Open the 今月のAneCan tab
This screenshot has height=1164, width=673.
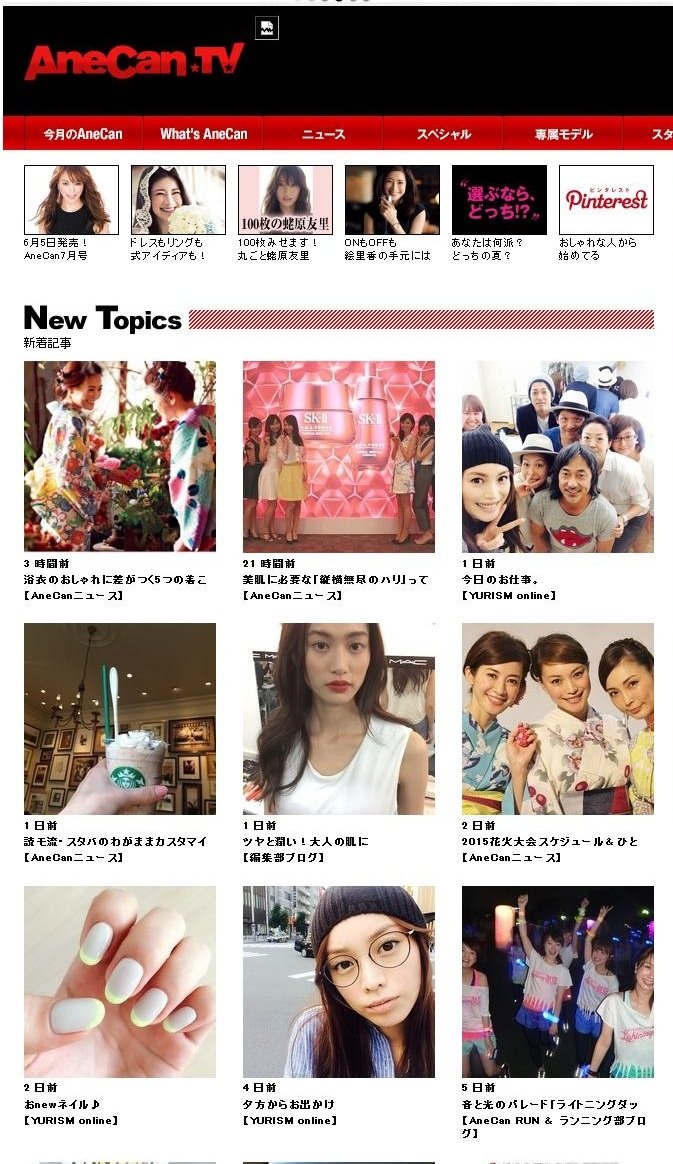click(x=83, y=134)
